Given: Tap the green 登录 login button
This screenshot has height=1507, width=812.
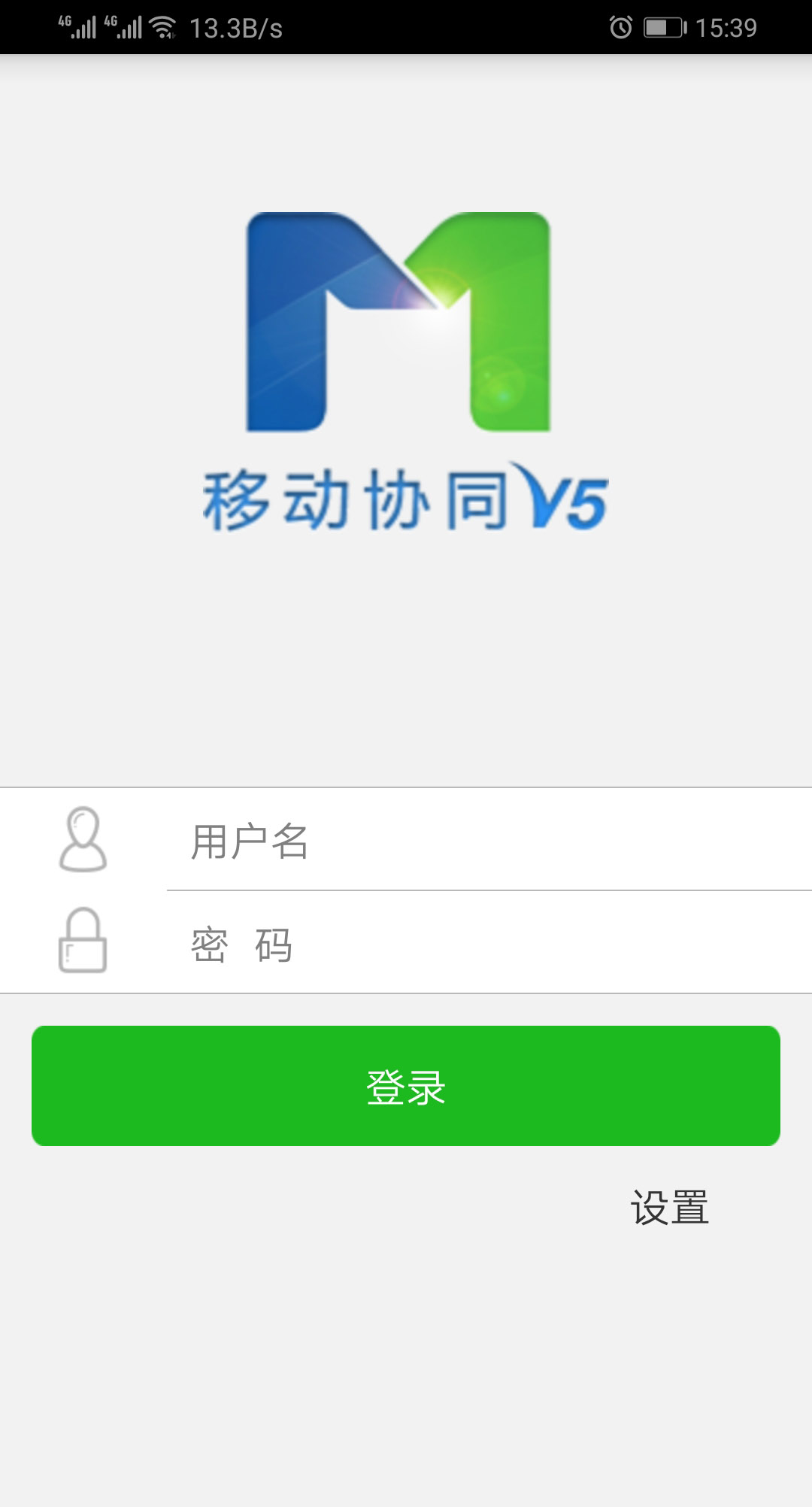Looking at the screenshot, I should (406, 1086).
